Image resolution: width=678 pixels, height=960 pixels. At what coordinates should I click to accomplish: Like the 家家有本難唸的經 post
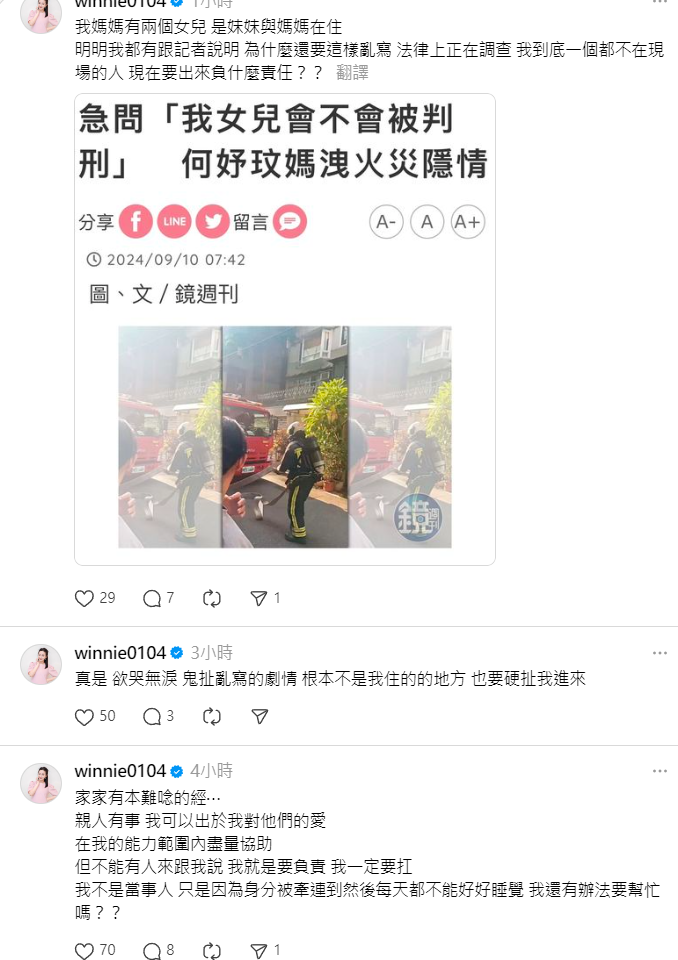[x=85, y=950]
